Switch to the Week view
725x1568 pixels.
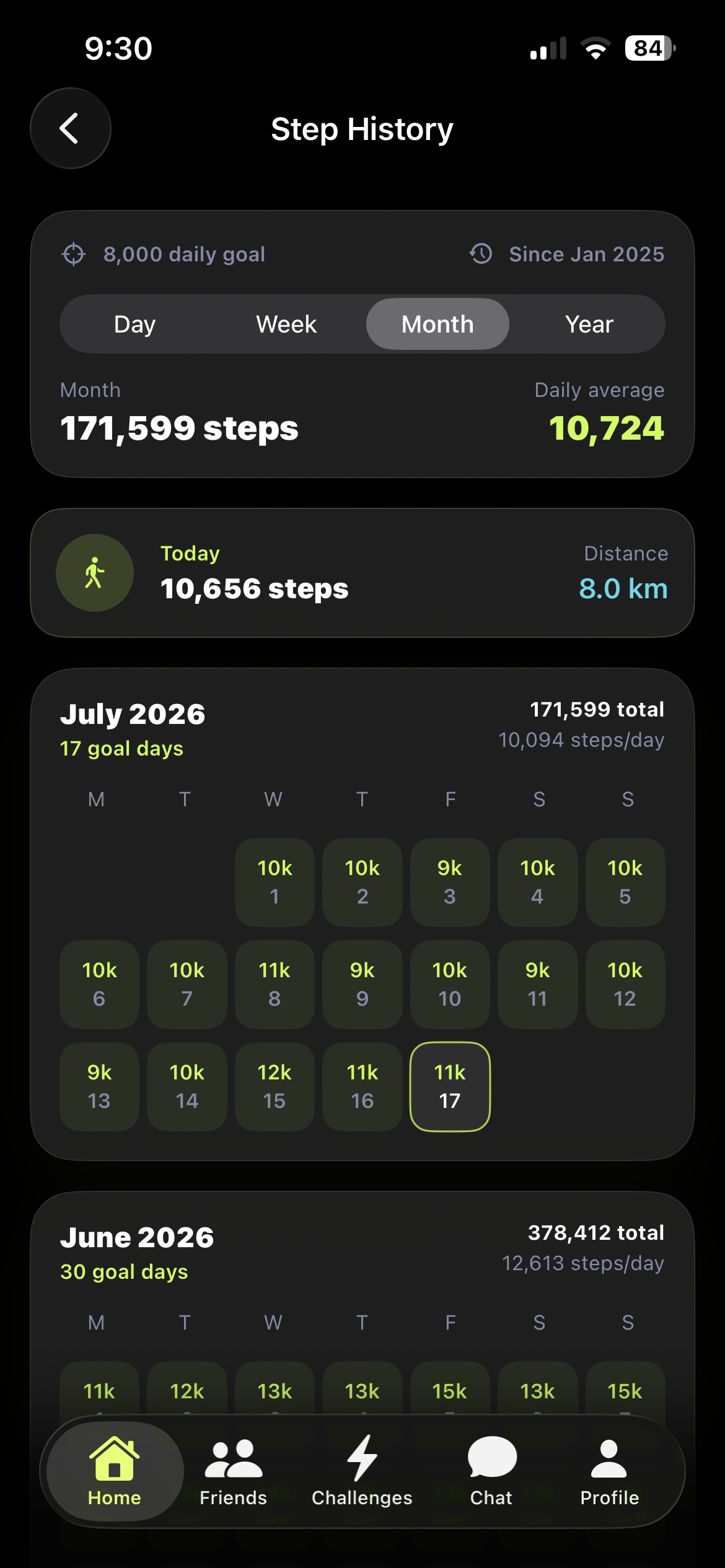tap(286, 324)
